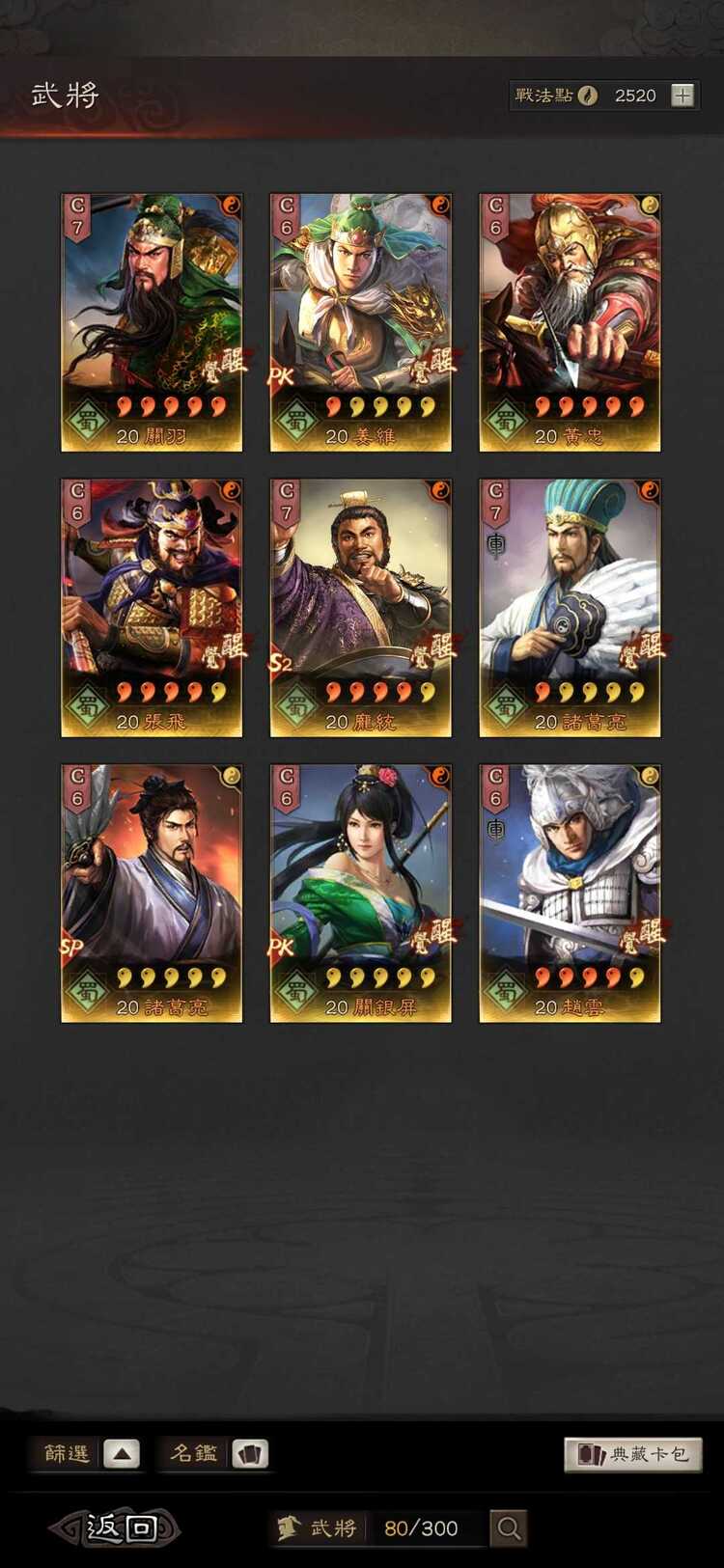Open the SP 諸葛亮 general card
724x1568 pixels.
pyautogui.click(x=152, y=894)
